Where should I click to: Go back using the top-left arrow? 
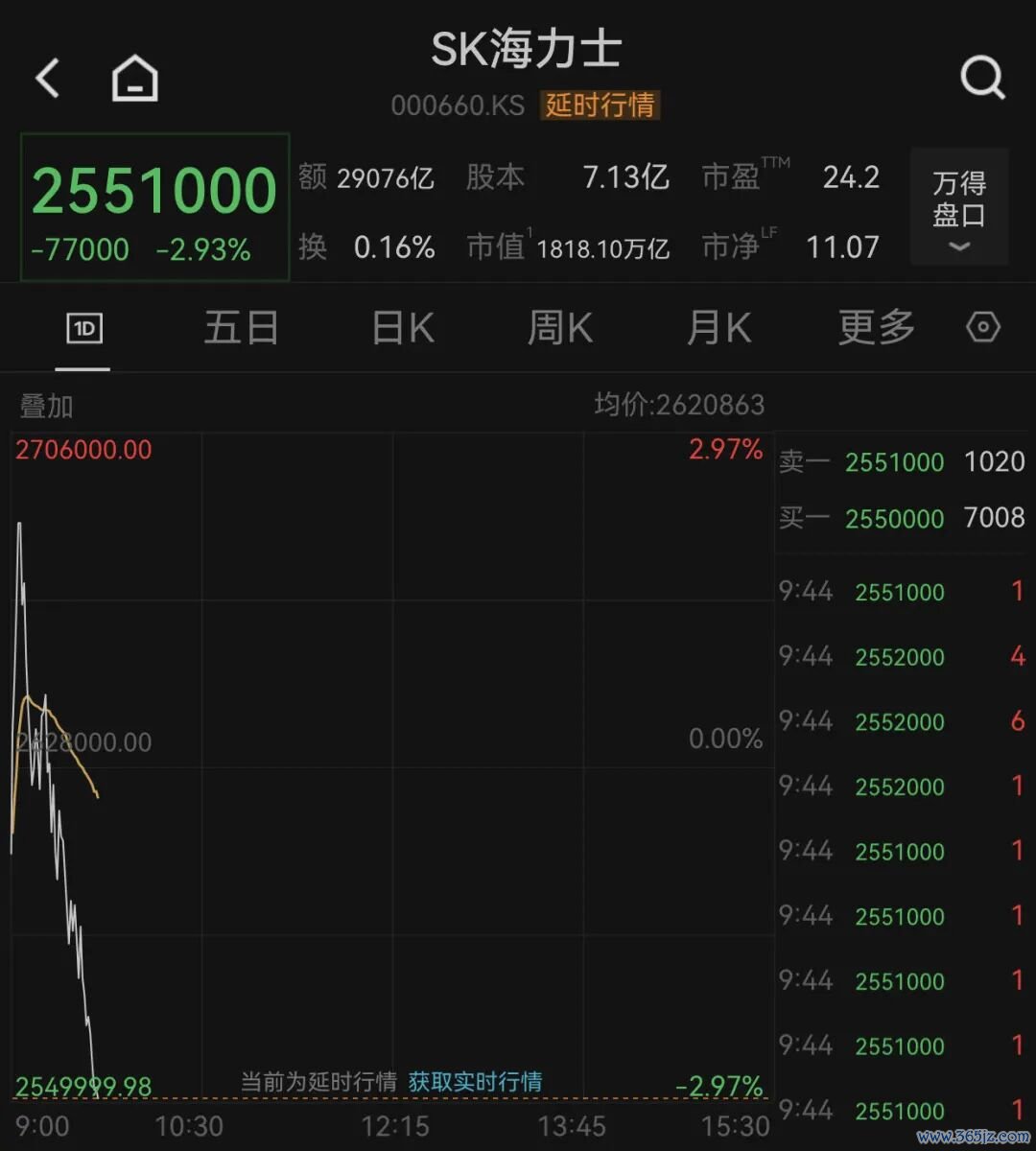pyautogui.click(x=48, y=78)
